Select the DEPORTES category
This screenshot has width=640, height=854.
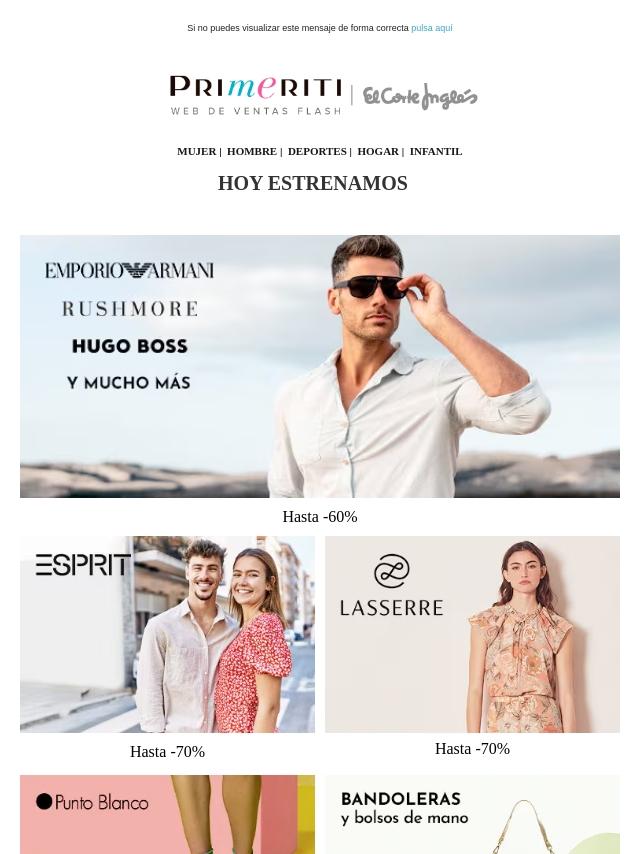(316, 151)
